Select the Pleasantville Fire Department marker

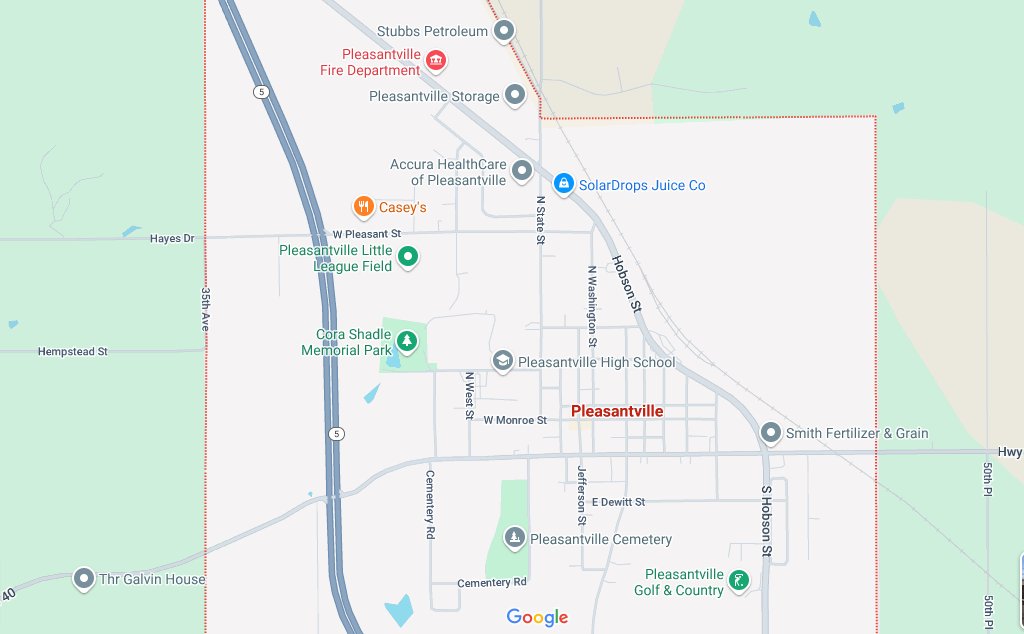coord(435,61)
